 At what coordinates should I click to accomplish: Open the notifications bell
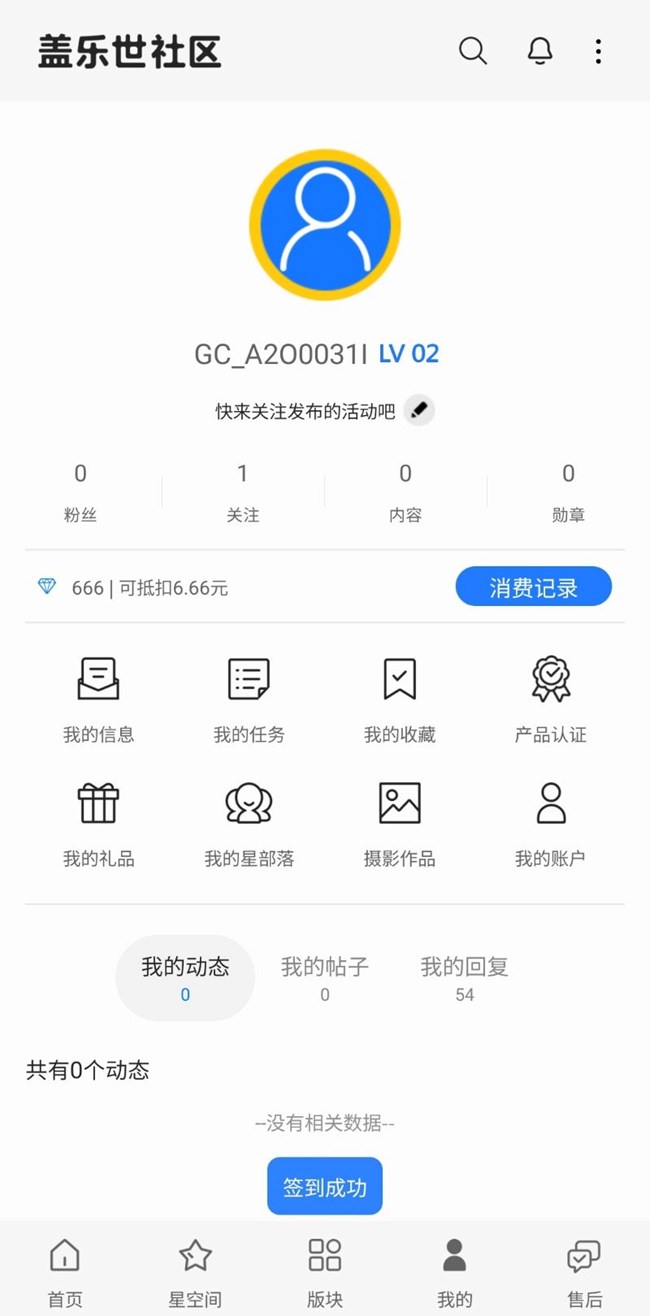click(540, 51)
